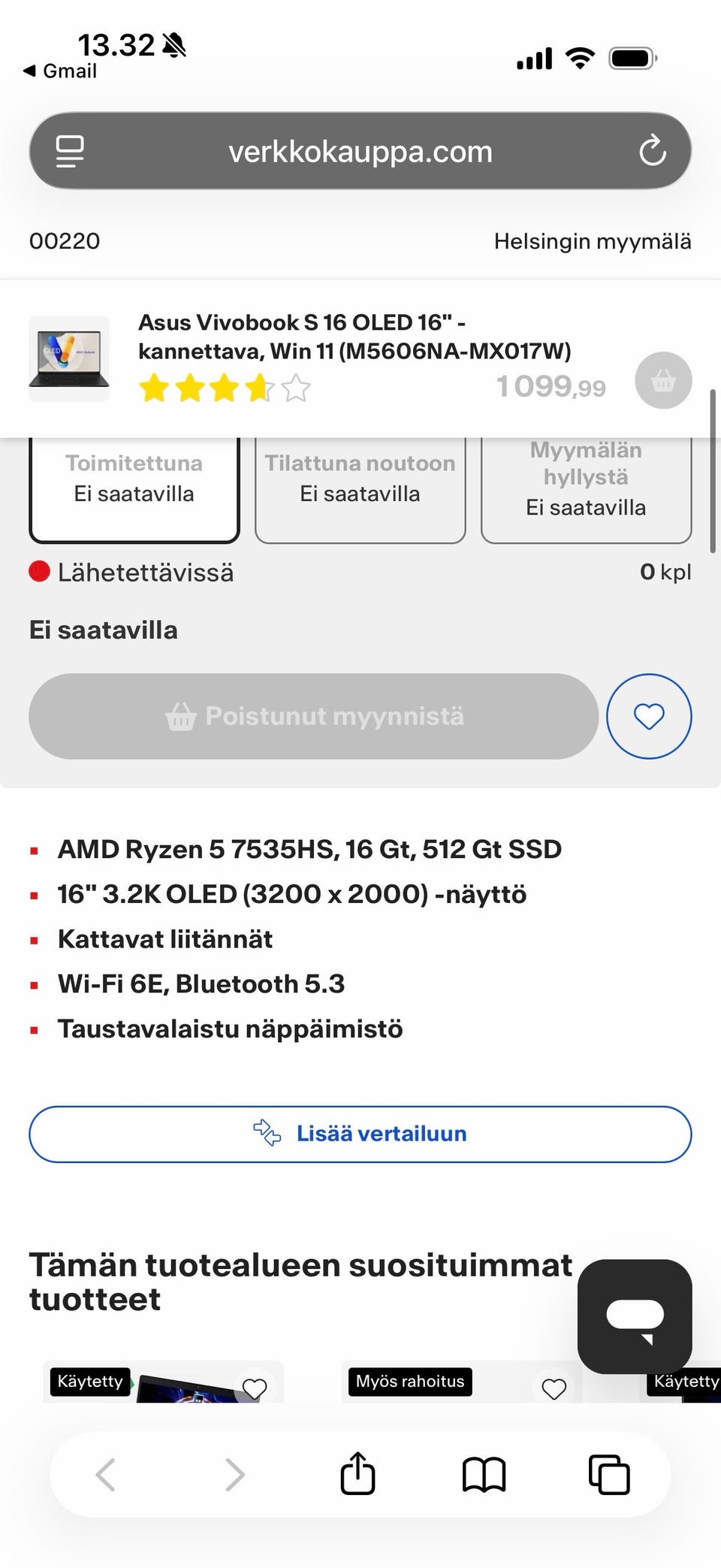Tap the share icon in Safari toolbar
Screen dimensions: 721x1568
coord(358,1473)
